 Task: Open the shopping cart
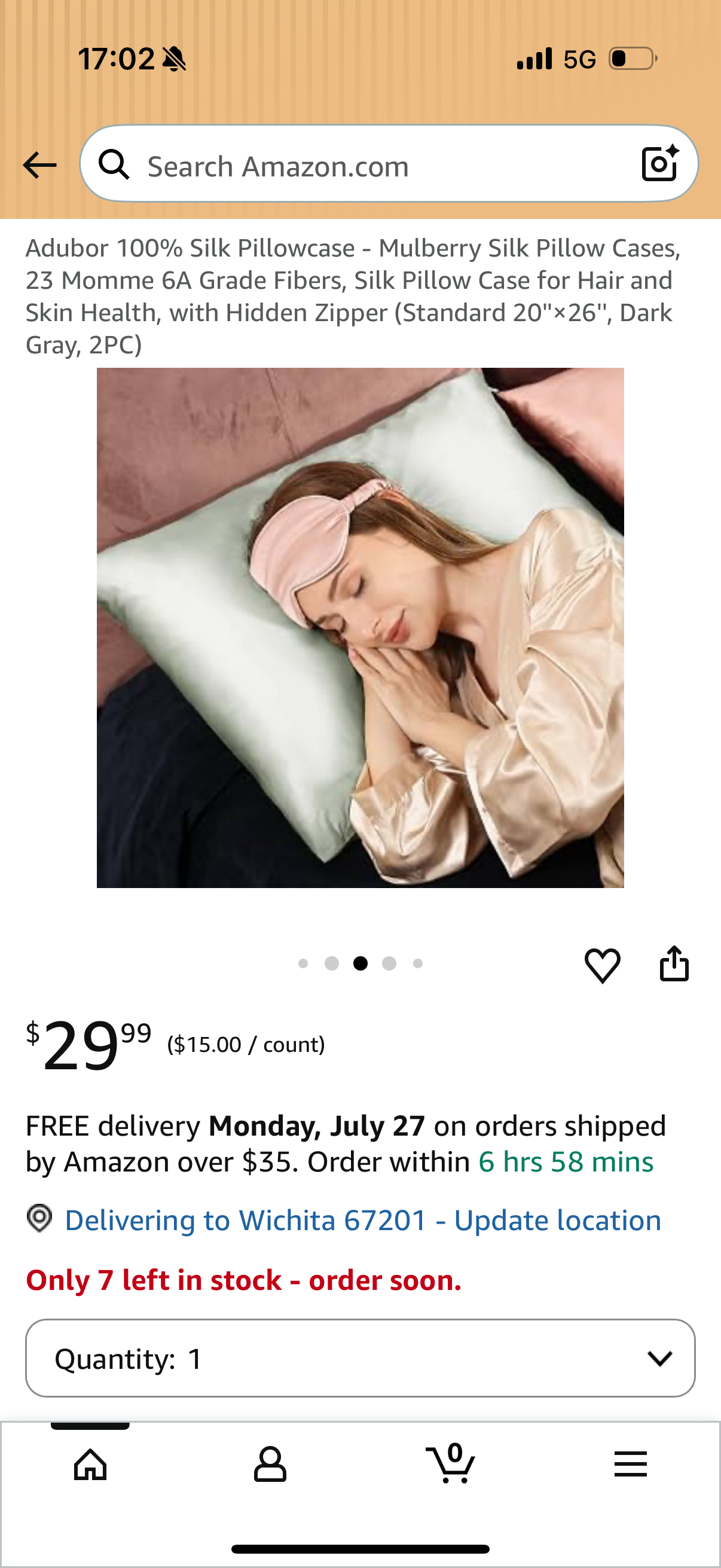450,1463
